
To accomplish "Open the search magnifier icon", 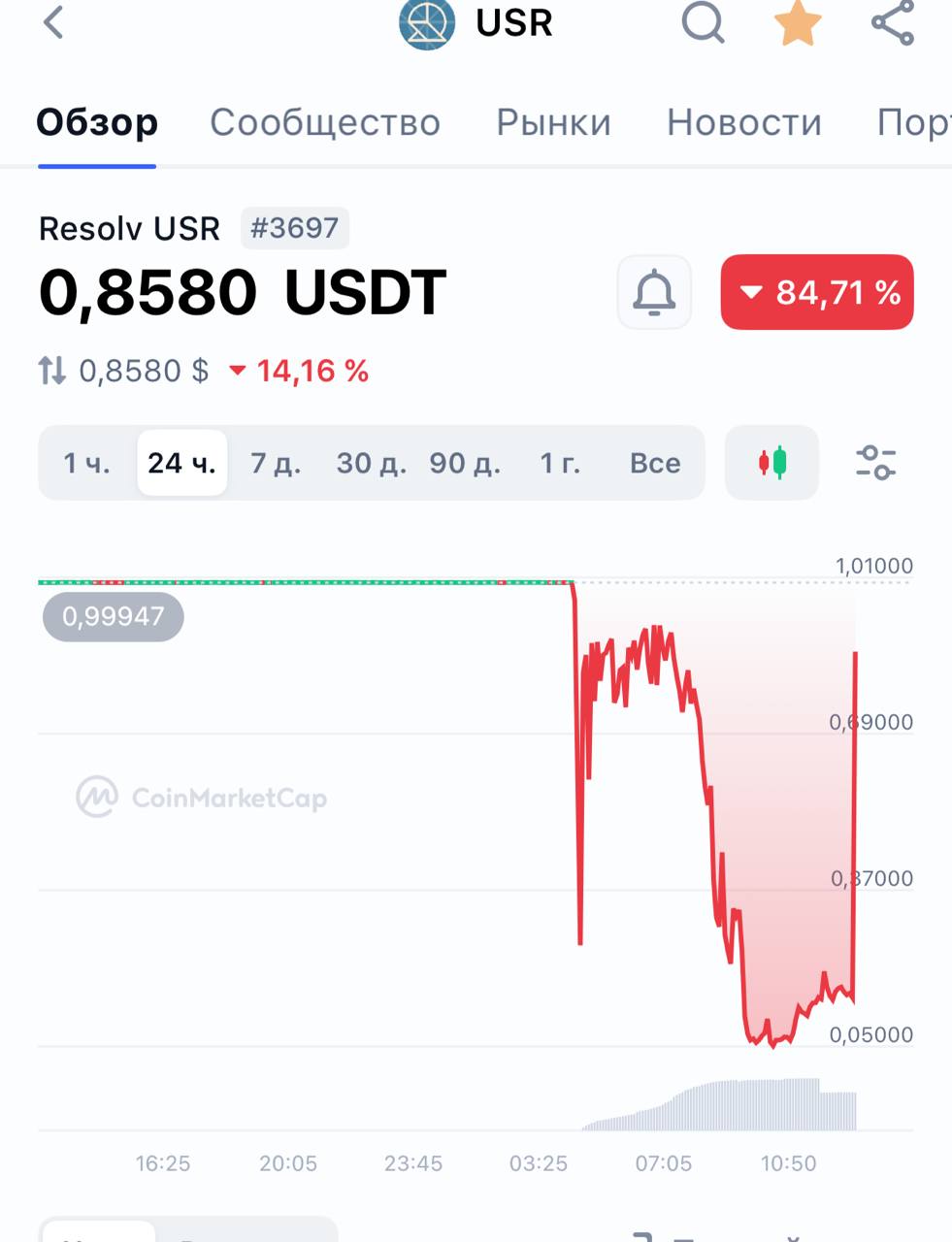I will coord(703,22).
